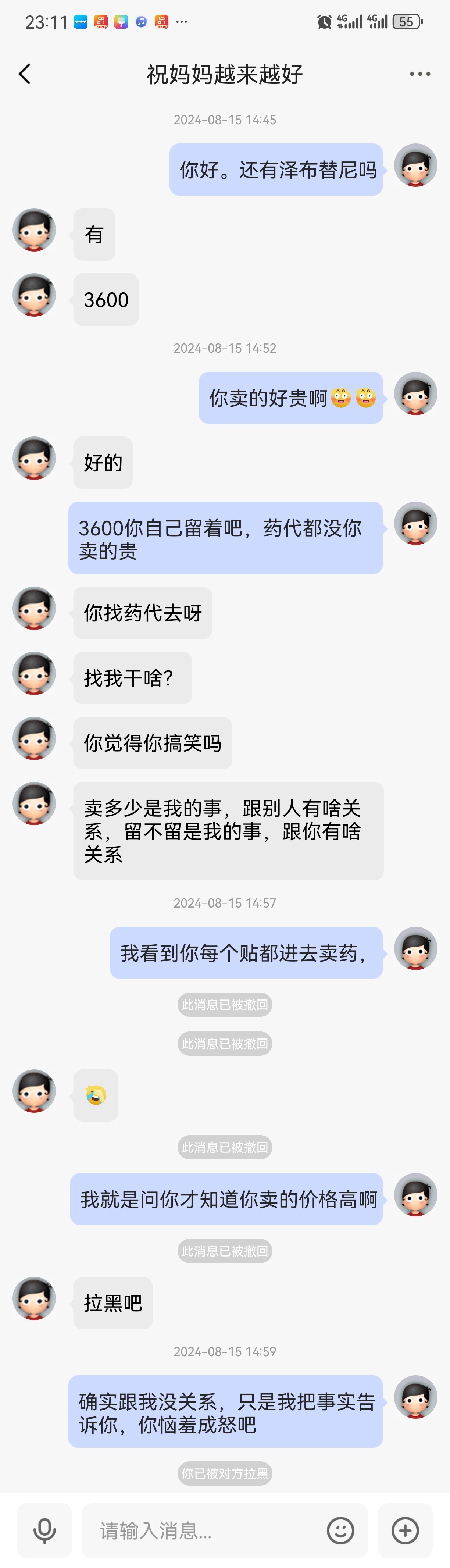Screen dimensions: 450x1568
Task: Open the avatar next to "拉黑吧"
Action: coord(34,1298)
